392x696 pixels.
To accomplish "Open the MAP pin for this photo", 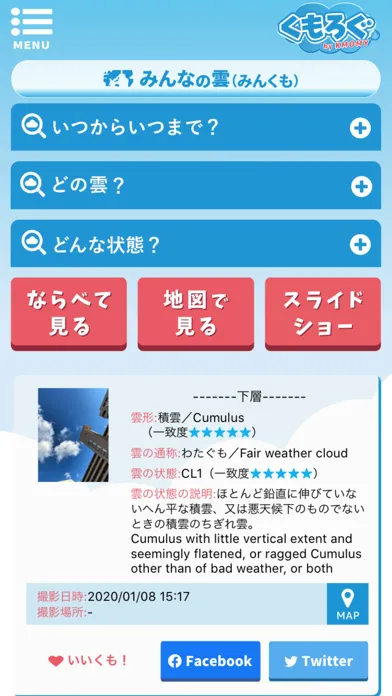I will coord(348,604).
